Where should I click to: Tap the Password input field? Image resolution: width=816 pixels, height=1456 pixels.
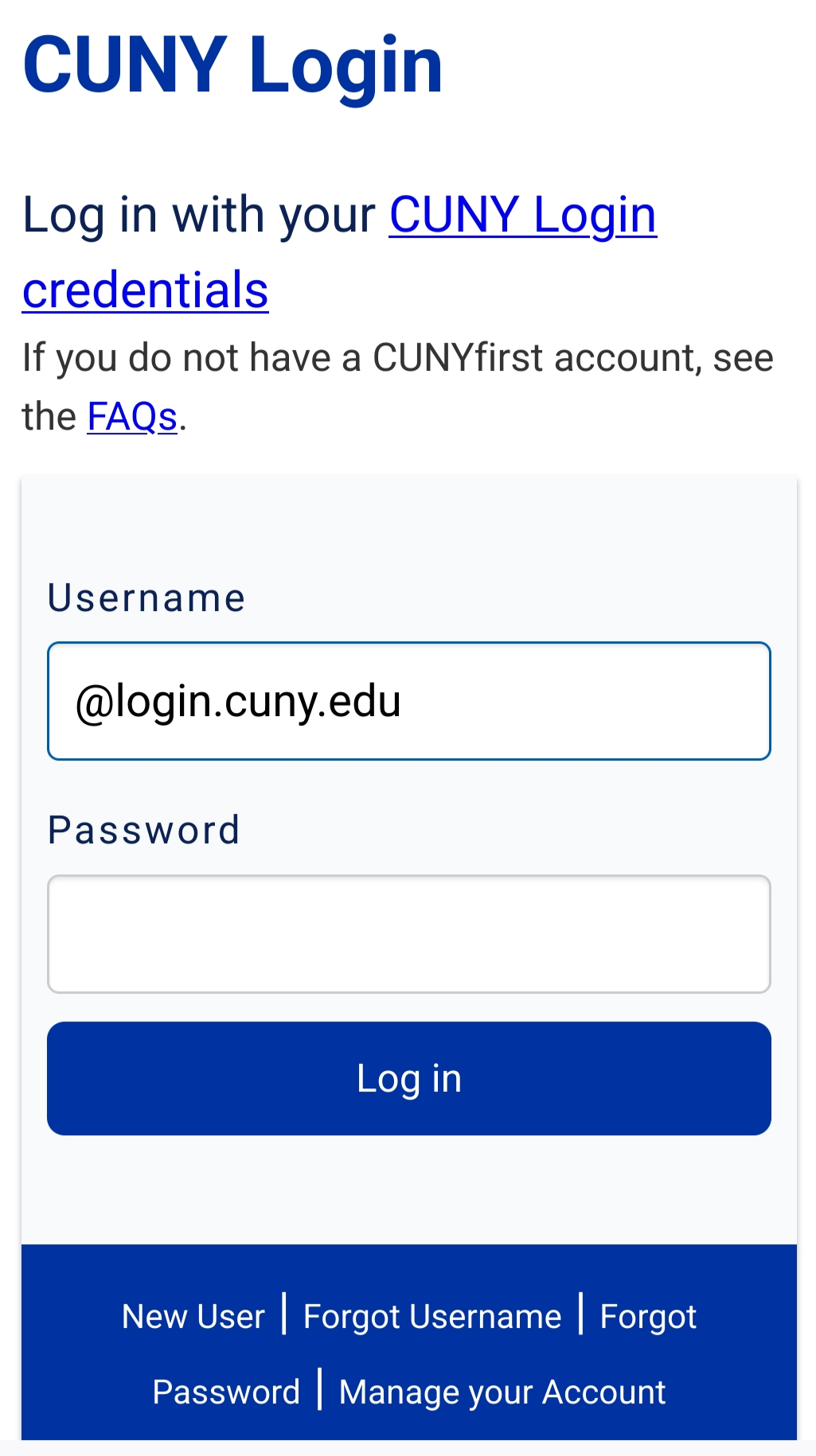(x=408, y=933)
